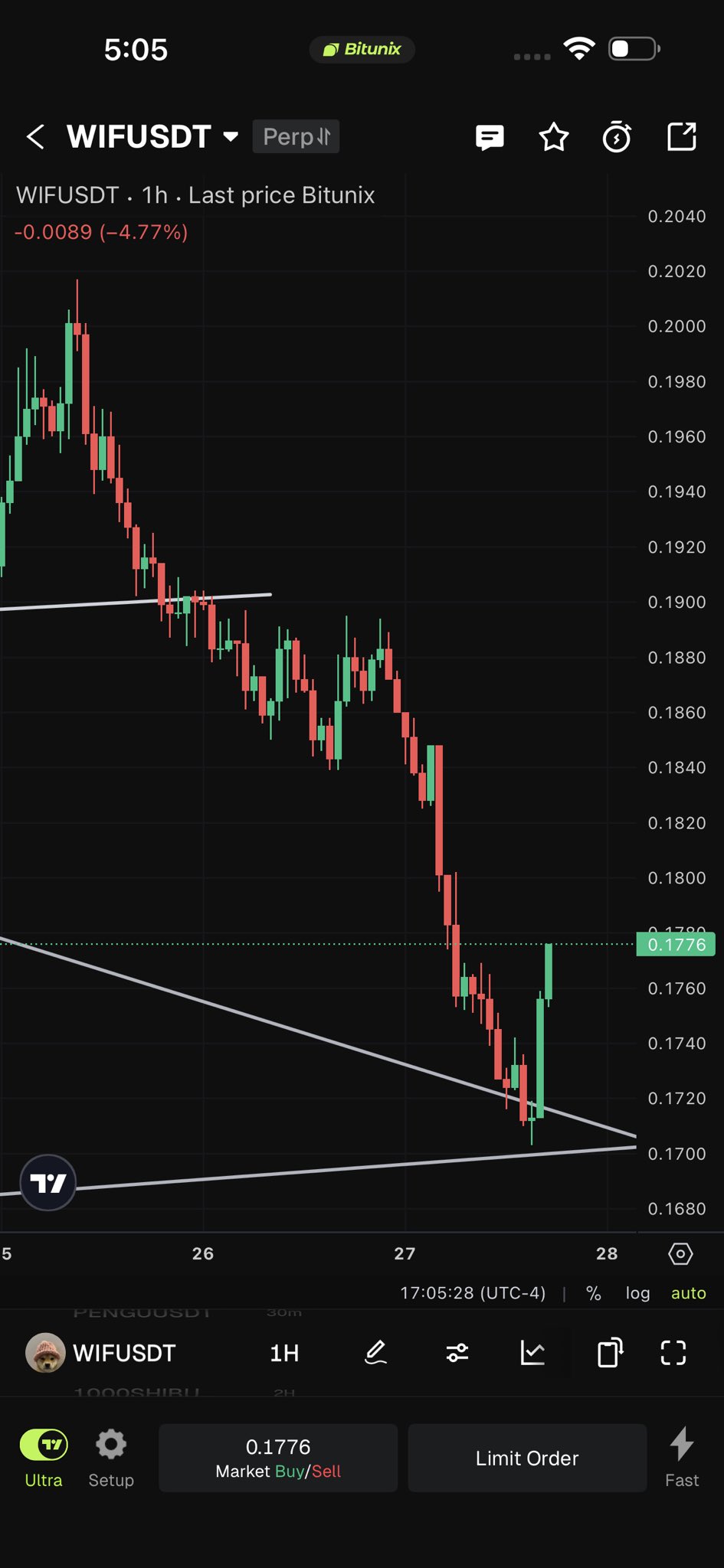Image resolution: width=724 pixels, height=1568 pixels.
Task: Toggle the Ultra mode switch
Action: 44,1445
